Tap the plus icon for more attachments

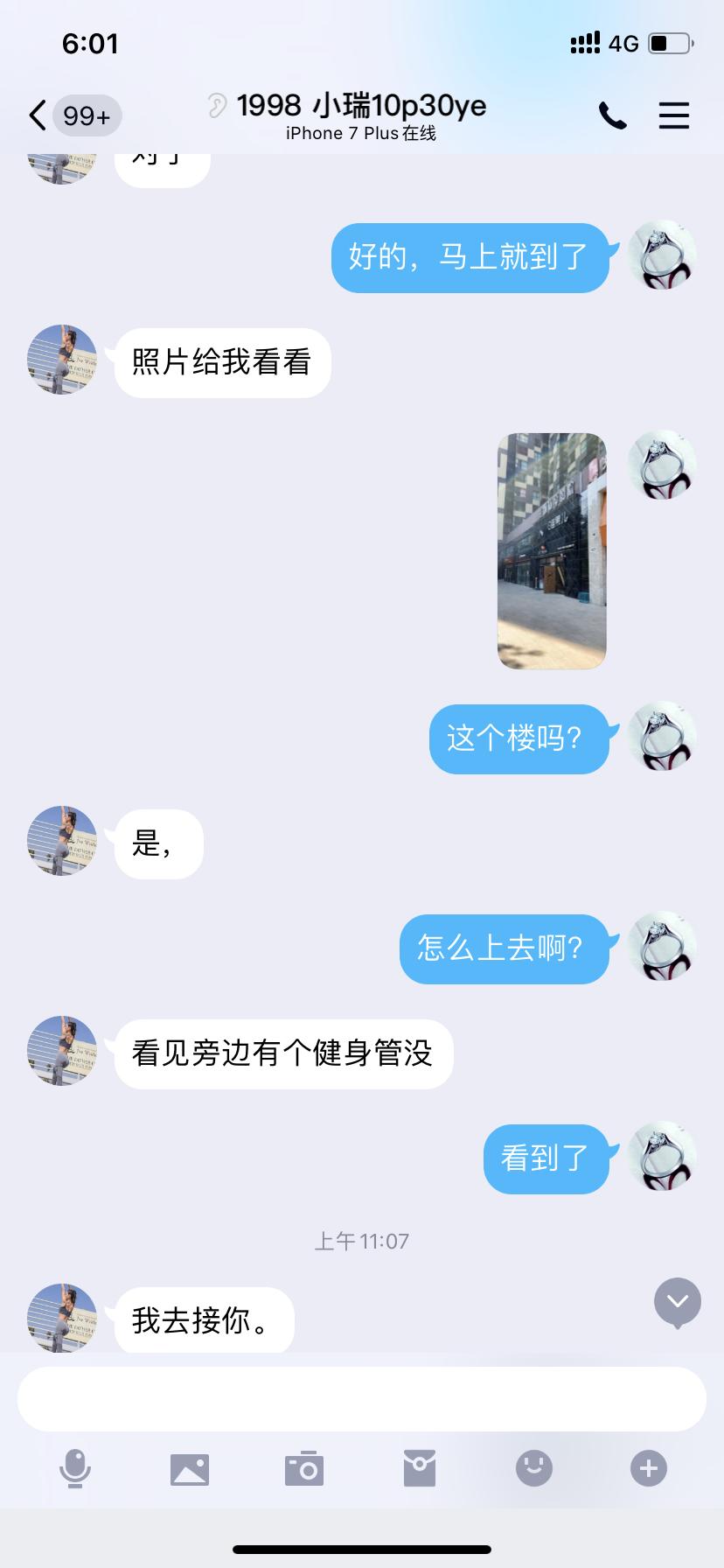(649, 1468)
